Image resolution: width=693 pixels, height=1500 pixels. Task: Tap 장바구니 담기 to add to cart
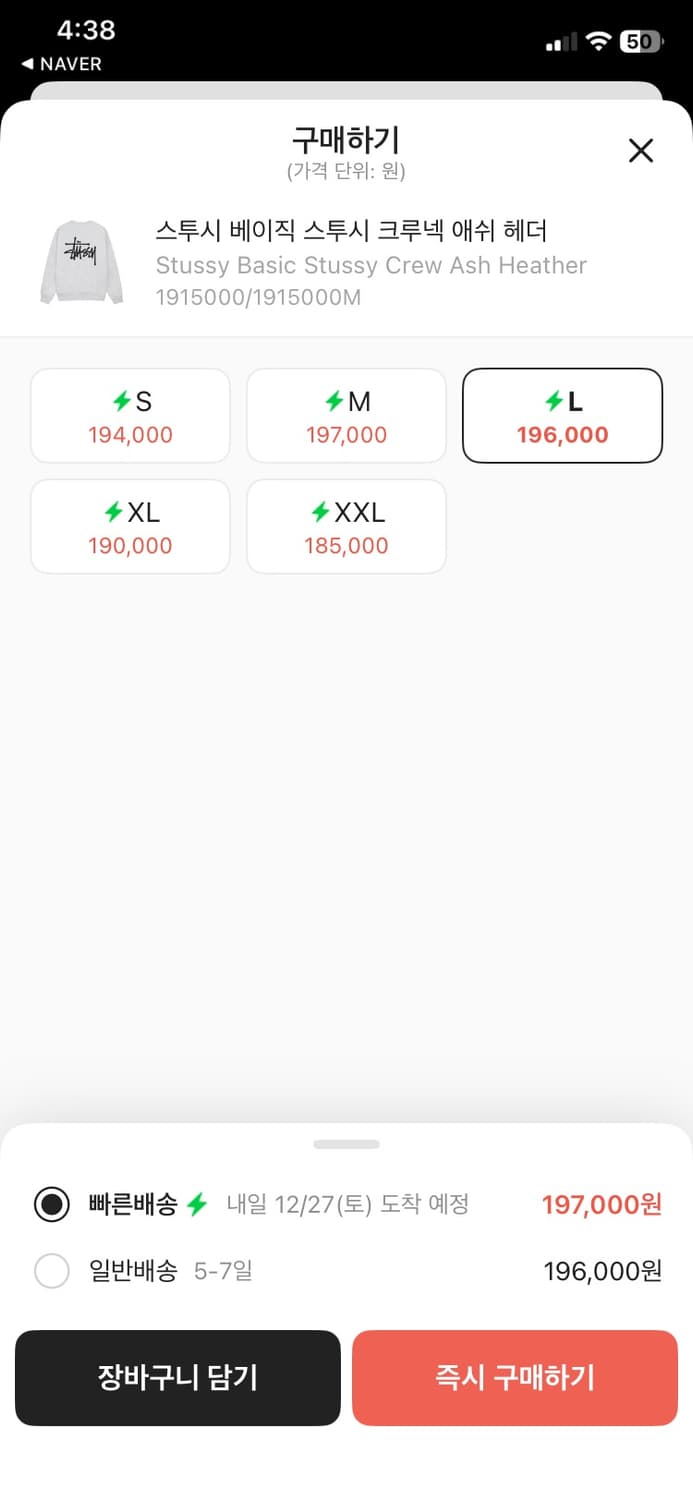click(x=178, y=1377)
